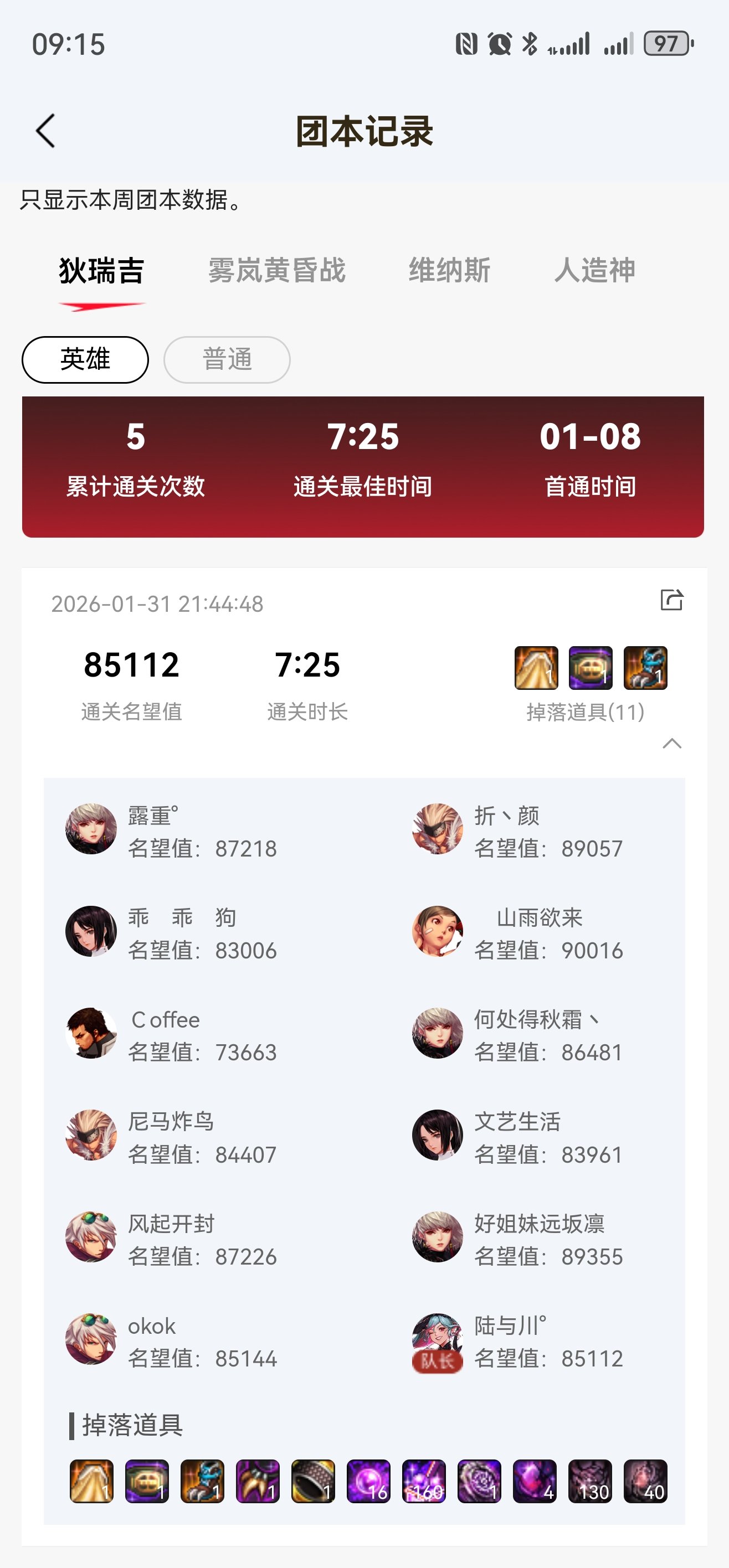Open the 雾岚黄昏战 tab

(276, 271)
